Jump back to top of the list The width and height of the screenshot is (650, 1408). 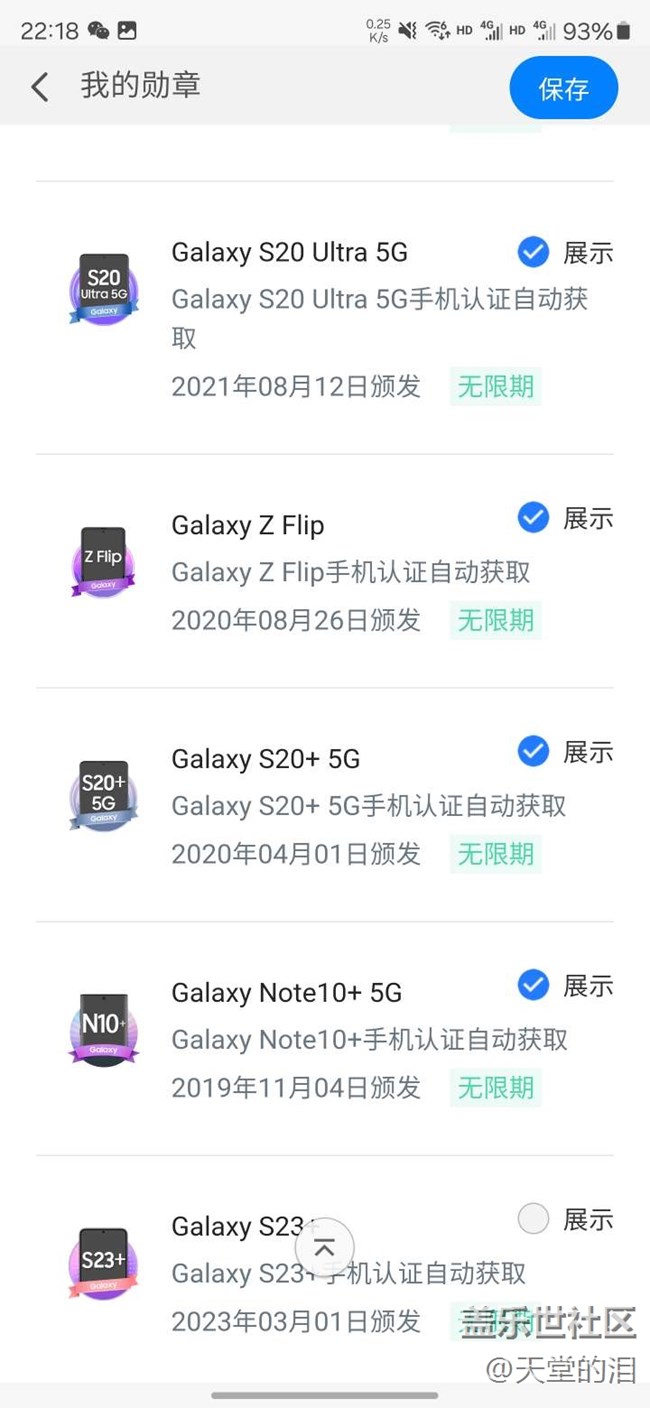click(x=325, y=1247)
